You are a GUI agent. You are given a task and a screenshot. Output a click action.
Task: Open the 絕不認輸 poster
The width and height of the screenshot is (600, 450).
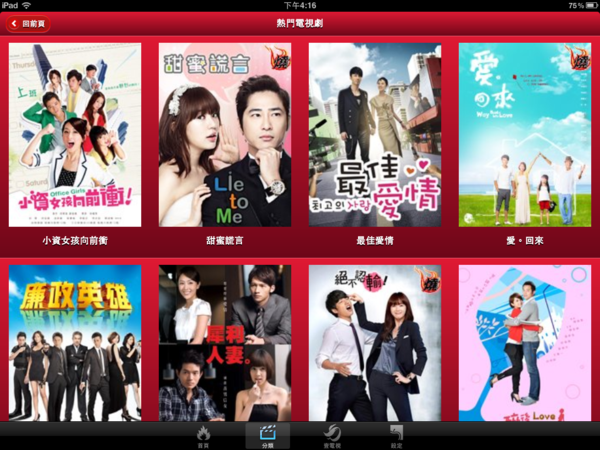pos(375,342)
